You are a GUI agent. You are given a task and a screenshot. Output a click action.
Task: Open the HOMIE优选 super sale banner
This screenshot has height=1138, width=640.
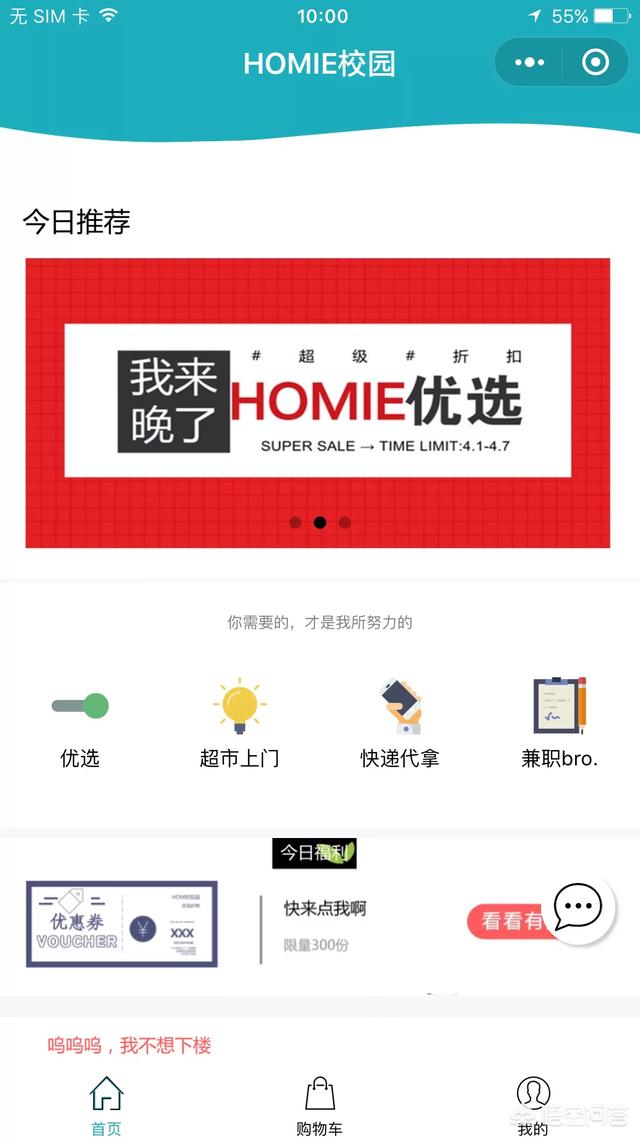tap(317, 401)
